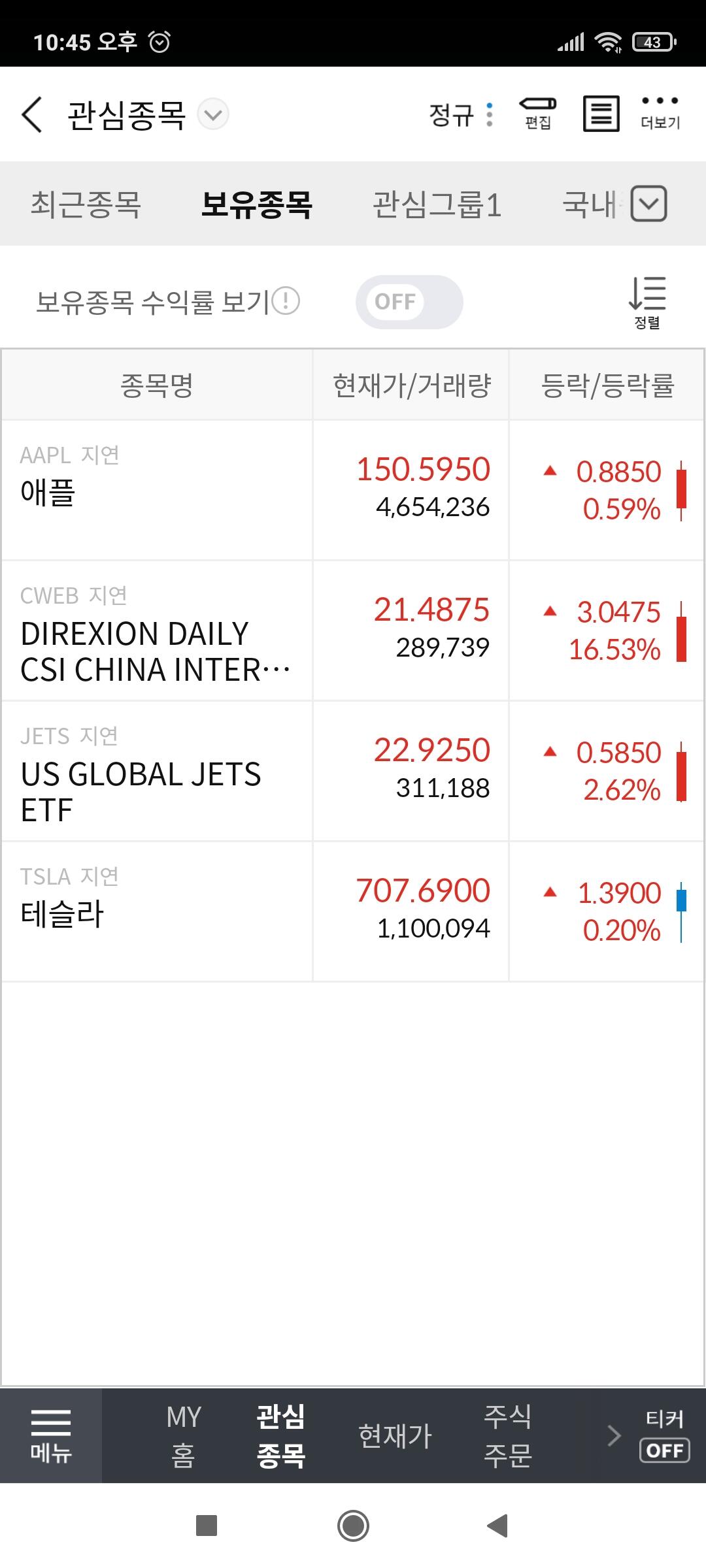Expand the 관심종목 title dropdown
The width and height of the screenshot is (706, 1568).
213,115
